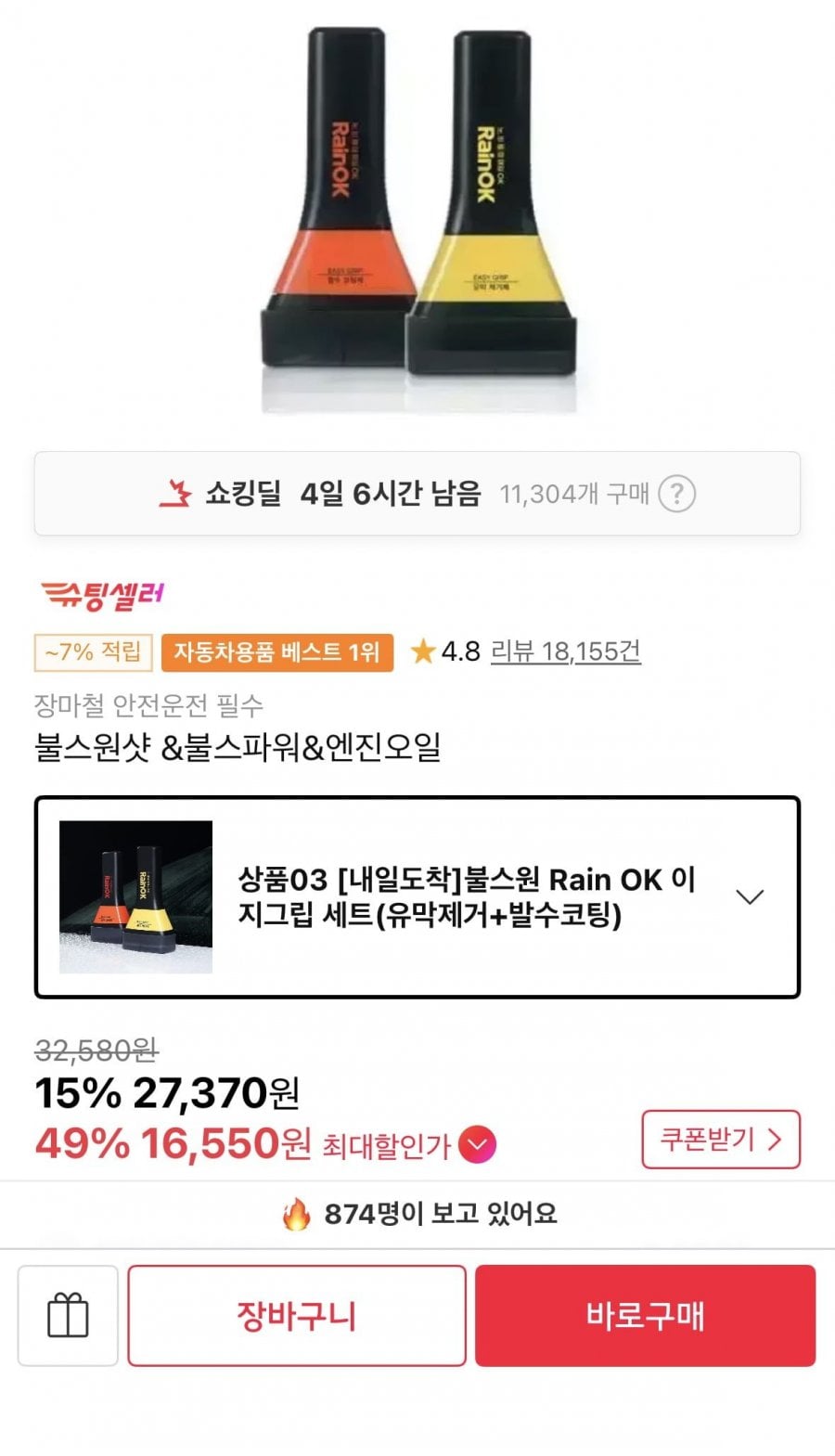Image resolution: width=835 pixels, height=1456 pixels.
Task: View the RainOK product image
Action: pos(417,218)
